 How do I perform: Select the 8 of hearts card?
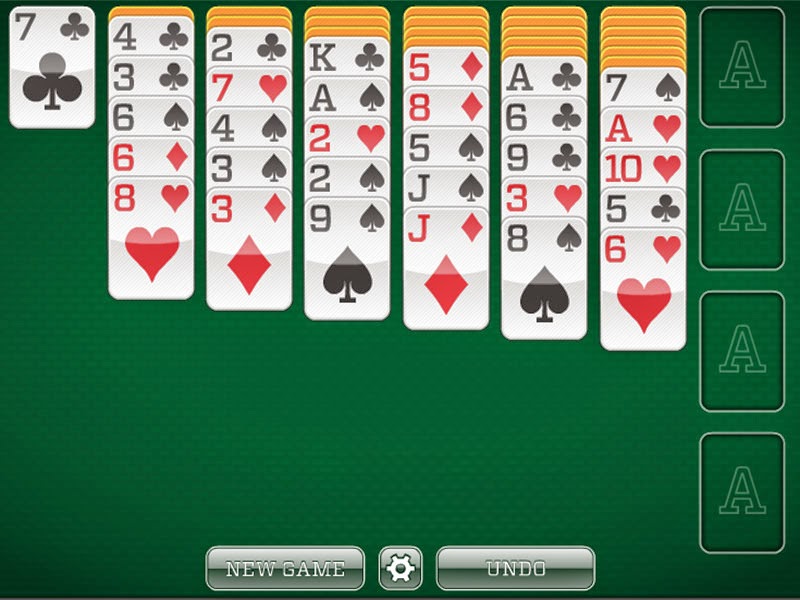151,240
